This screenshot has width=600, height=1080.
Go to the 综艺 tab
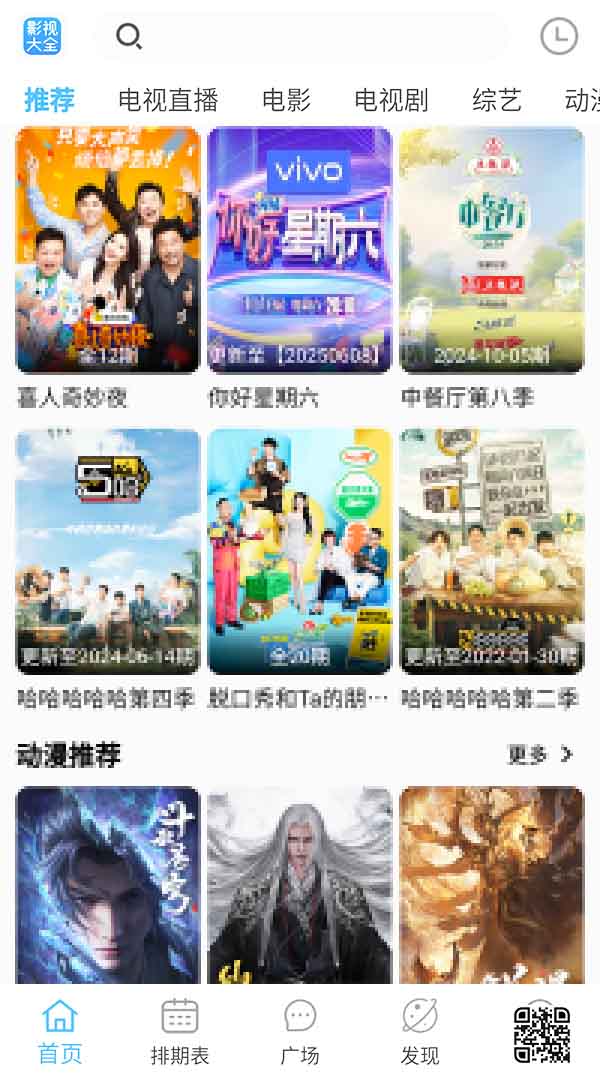click(497, 100)
